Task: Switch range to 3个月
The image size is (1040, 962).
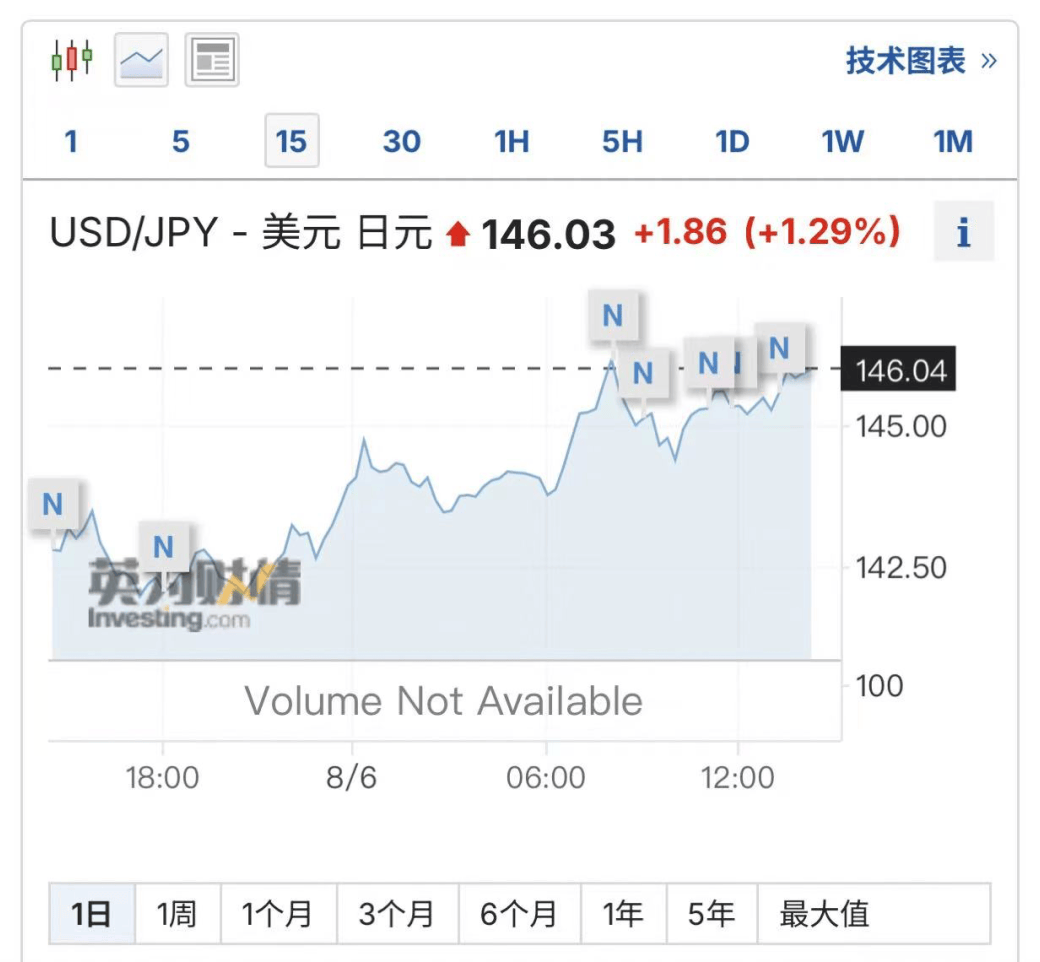Action: coord(397,913)
